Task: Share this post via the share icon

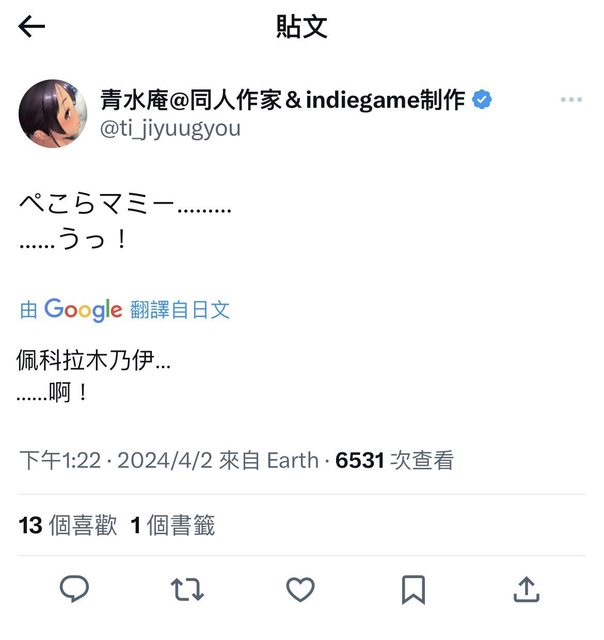Action: (x=526, y=589)
